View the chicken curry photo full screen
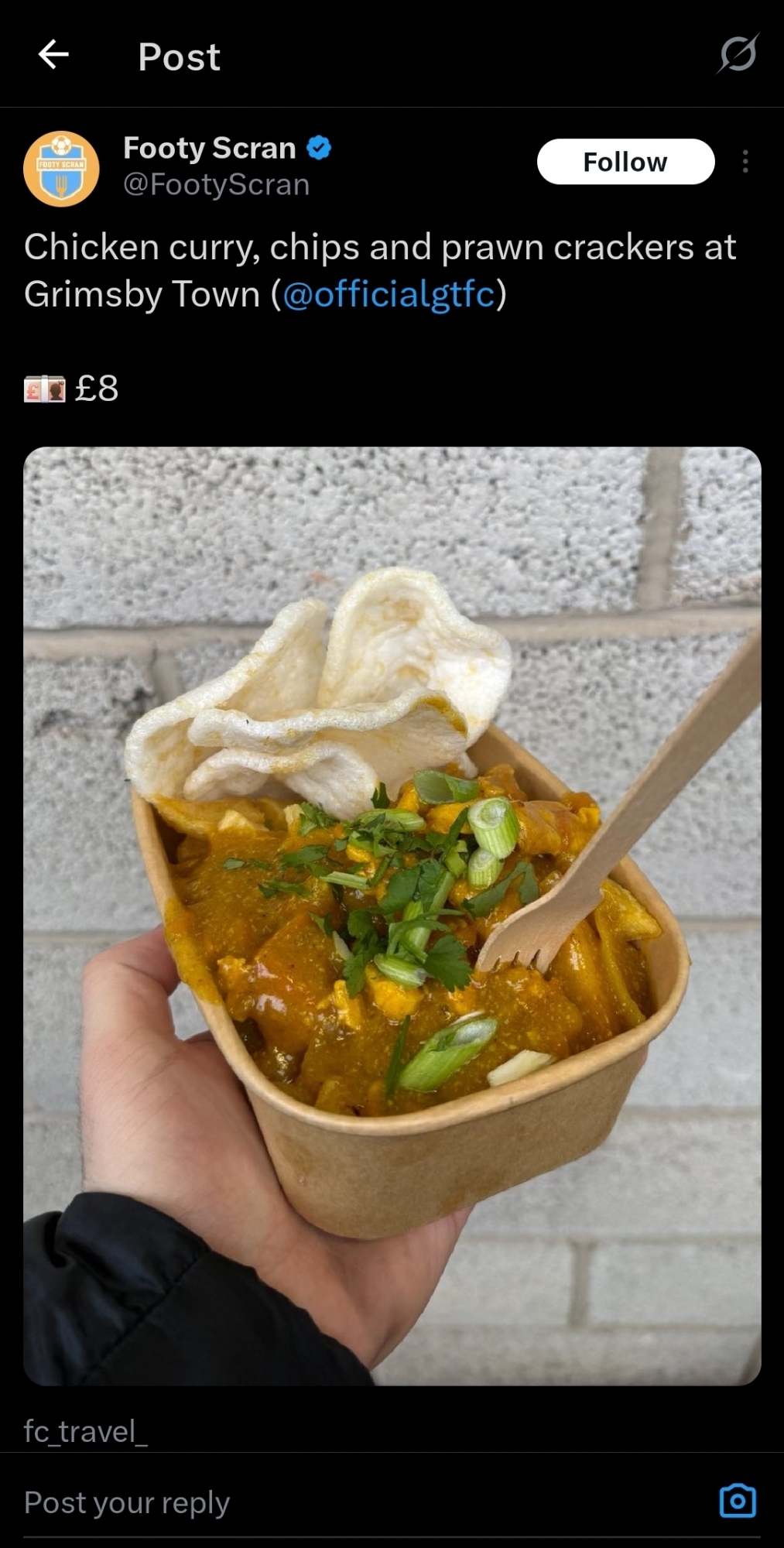784x1548 pixels. [x=392, y=916]
